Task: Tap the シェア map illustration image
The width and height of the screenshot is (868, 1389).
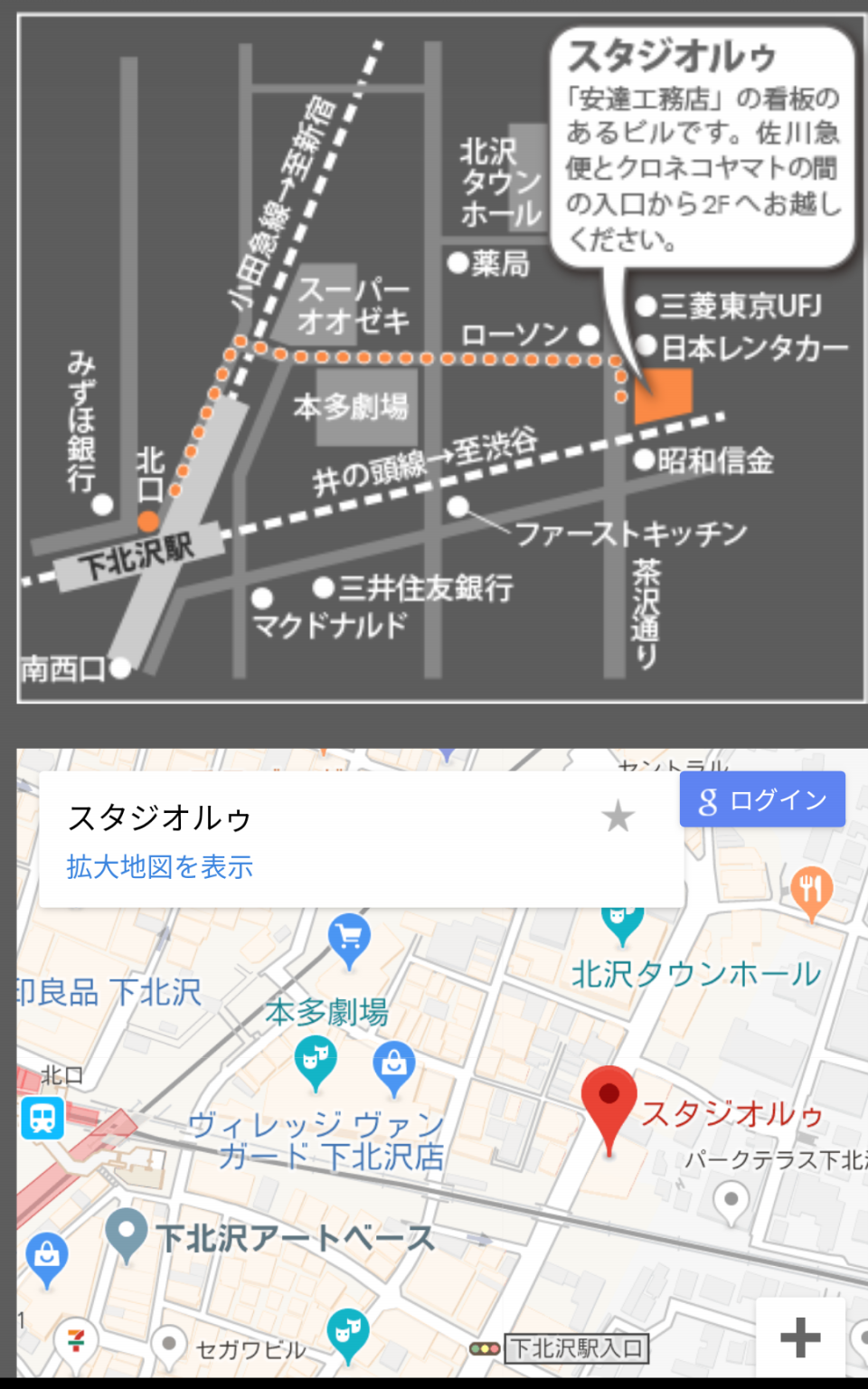Action: tap(441, 358)
